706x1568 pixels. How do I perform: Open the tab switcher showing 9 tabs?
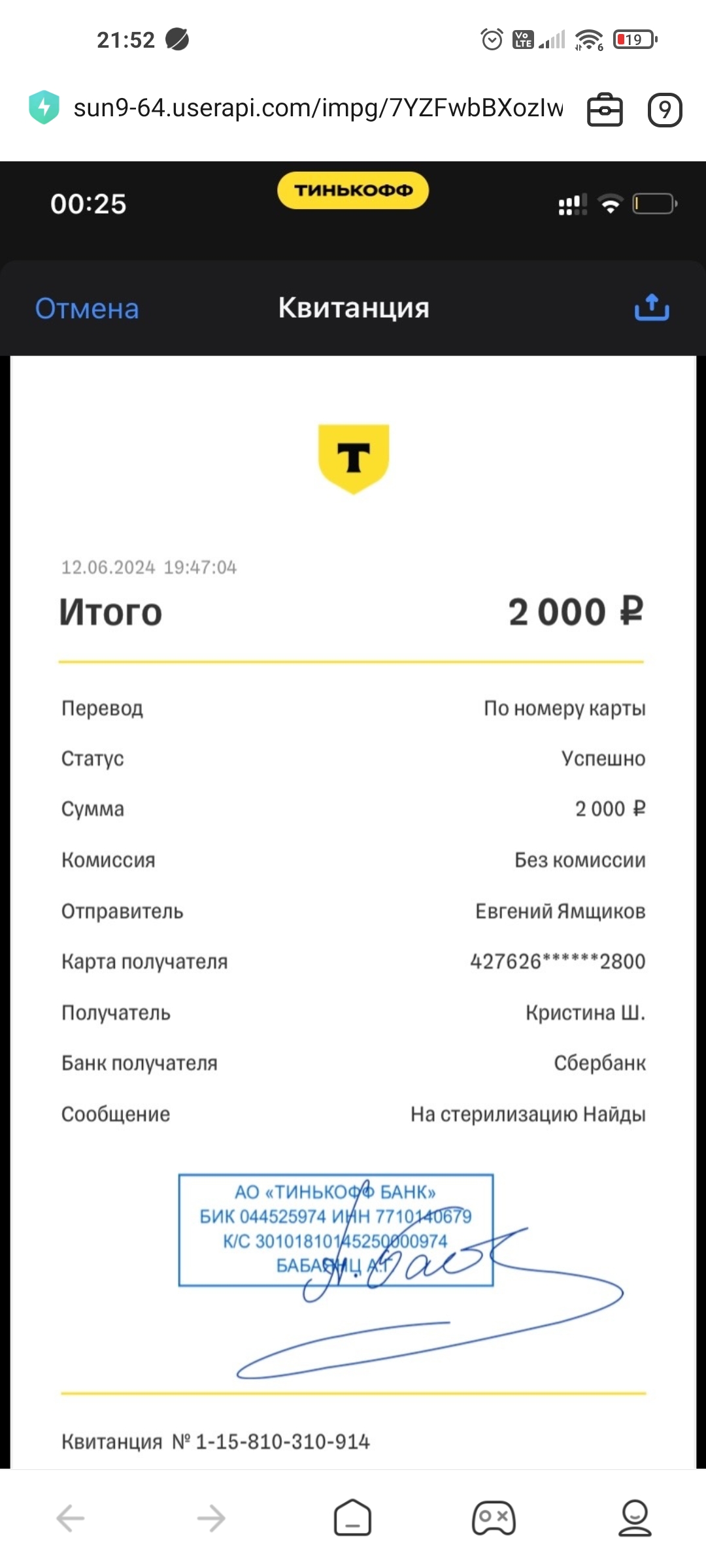coord(665,109)
